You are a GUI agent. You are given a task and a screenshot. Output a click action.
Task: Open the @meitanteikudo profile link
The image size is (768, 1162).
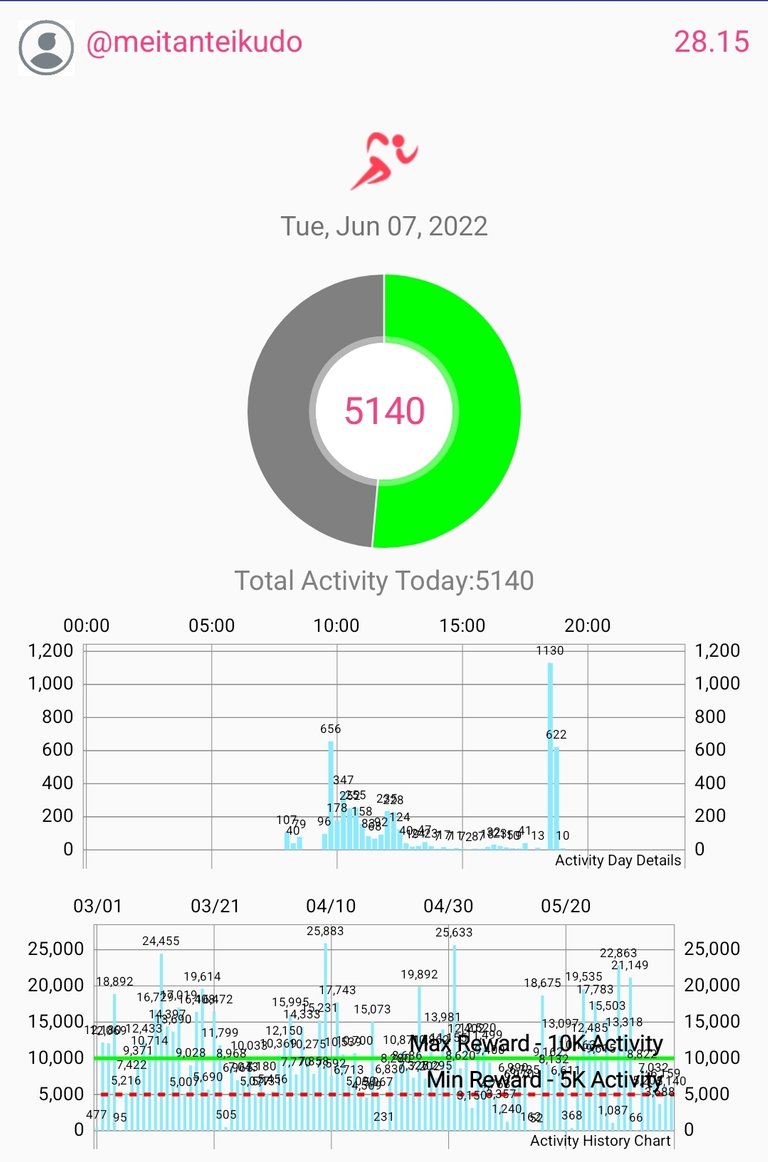click(194, 43)
